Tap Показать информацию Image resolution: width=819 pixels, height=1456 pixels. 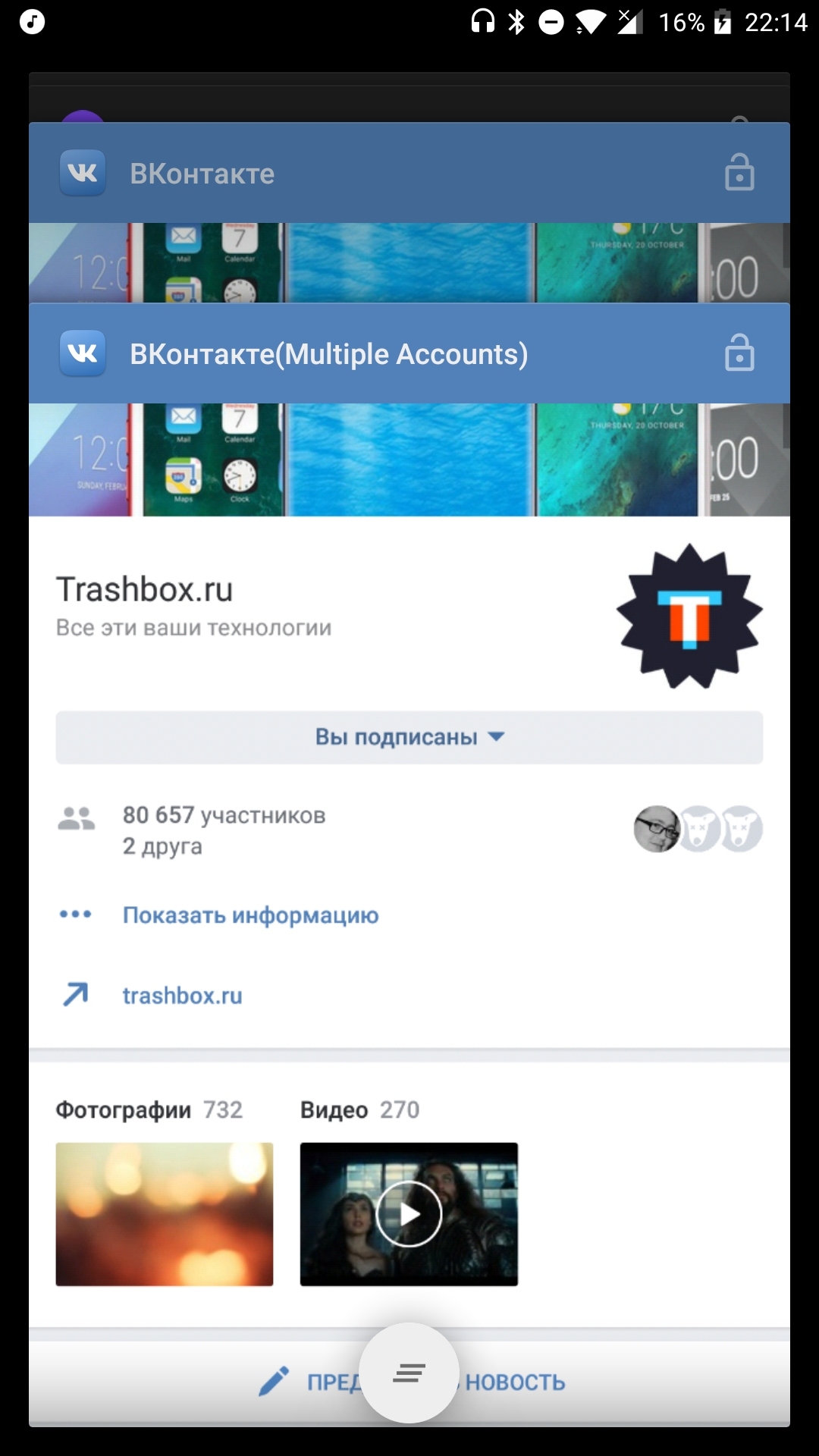click(250, 915)
